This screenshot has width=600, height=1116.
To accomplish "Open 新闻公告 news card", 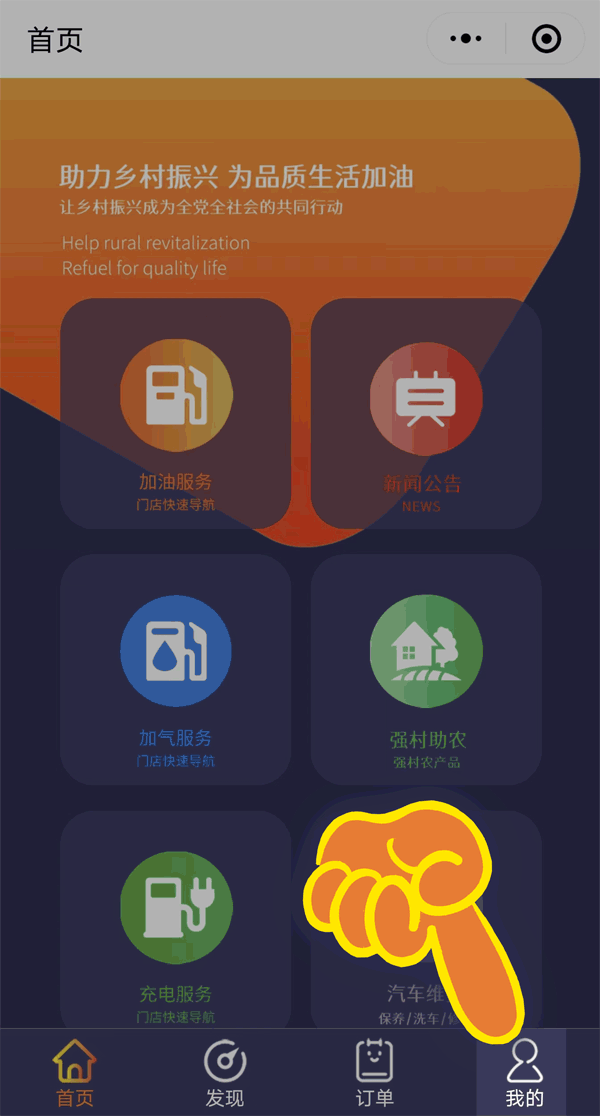I will [x=426, y=413].
